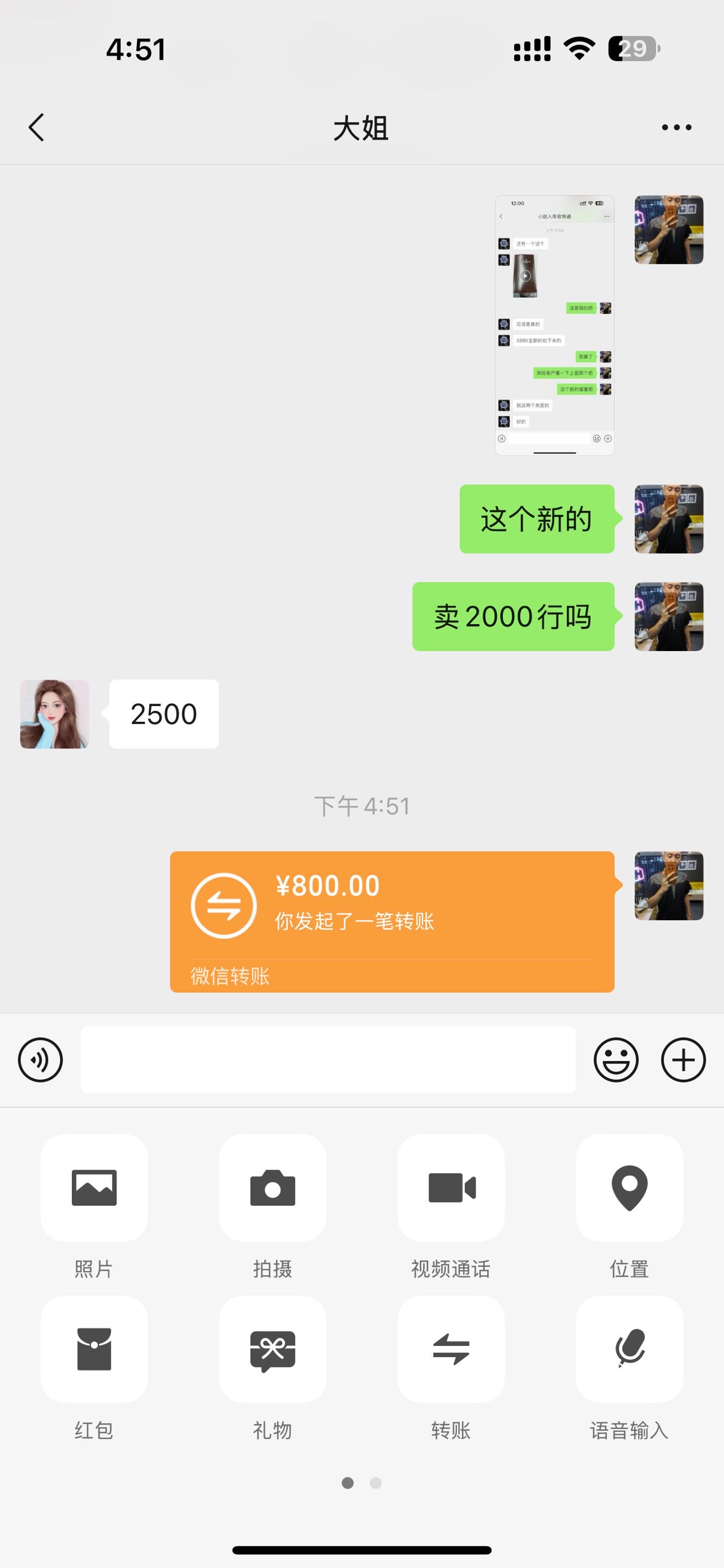Use 语音输入 voice input
The image size is (724, 1568).
(x=629, y=1349)
